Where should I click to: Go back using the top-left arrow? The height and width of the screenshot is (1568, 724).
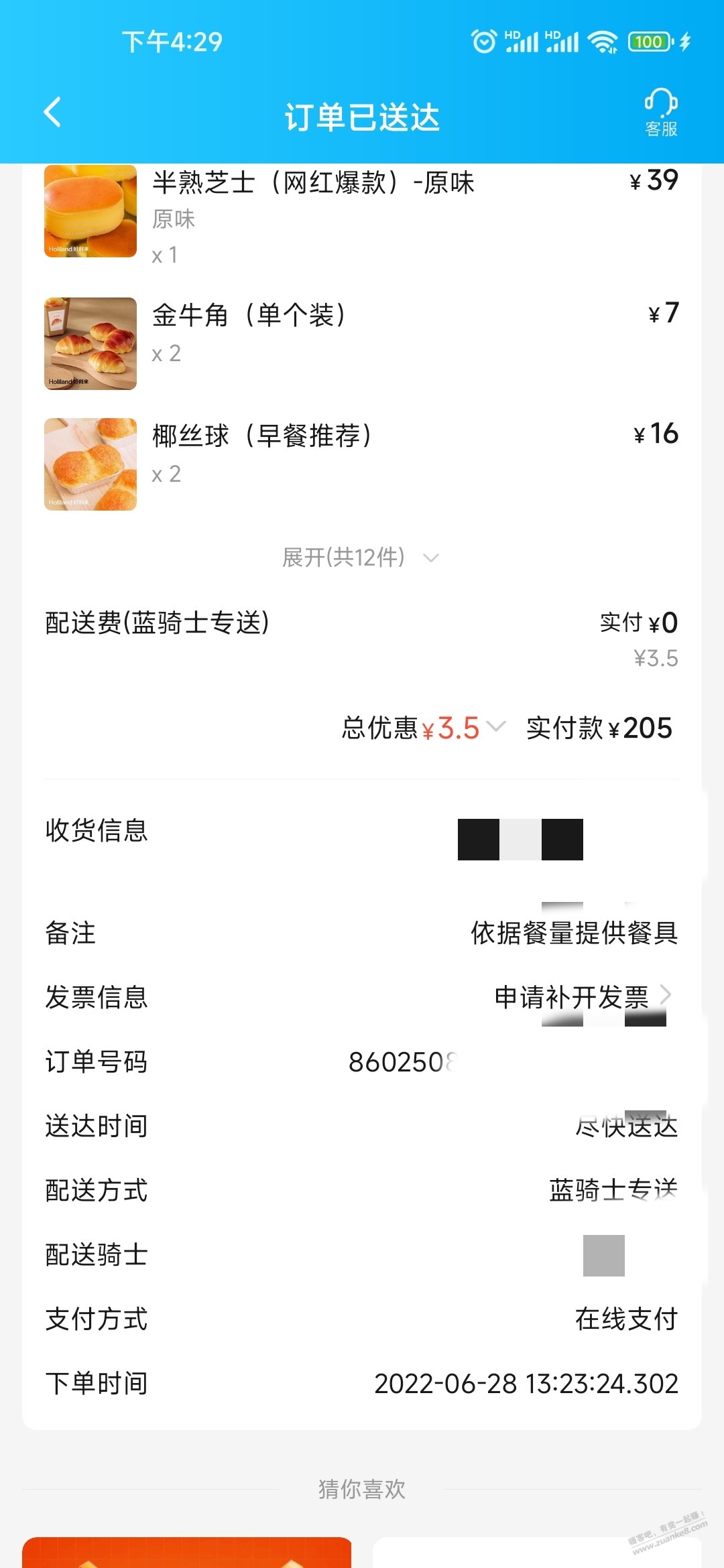[52, 112]
